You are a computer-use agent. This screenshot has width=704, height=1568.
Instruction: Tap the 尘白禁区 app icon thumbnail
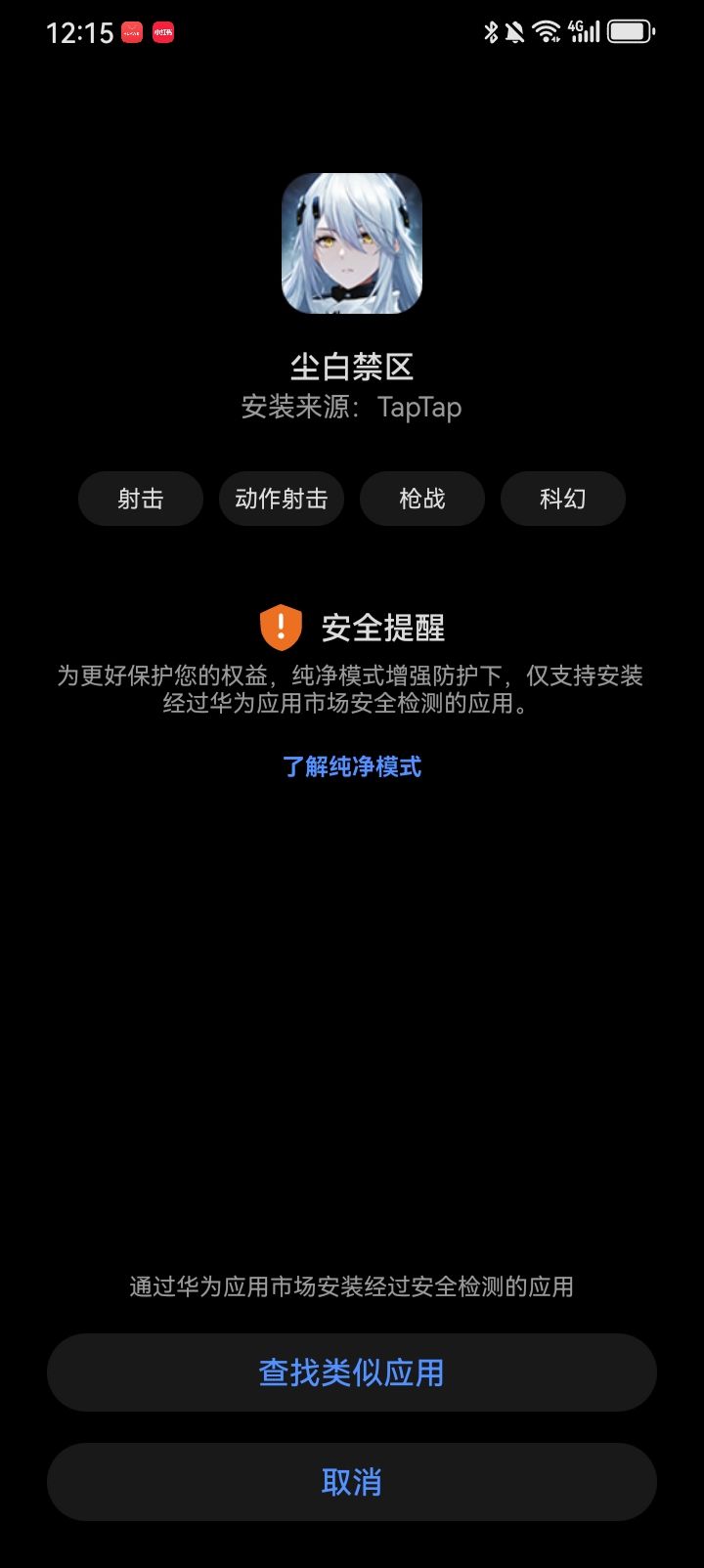click(352, 246)
